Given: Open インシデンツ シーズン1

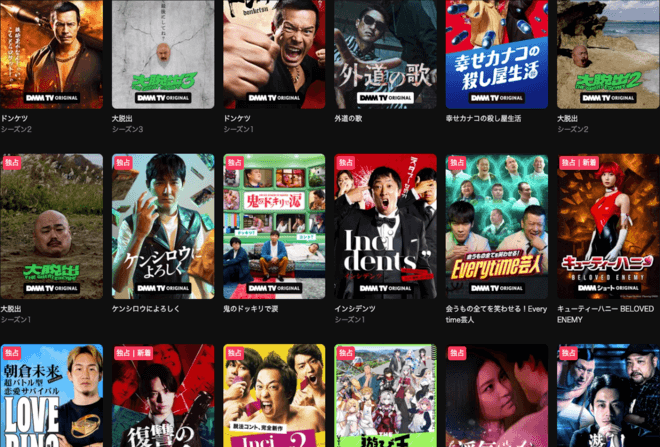Looking at the screenshot, I should (x=385, y=226).
